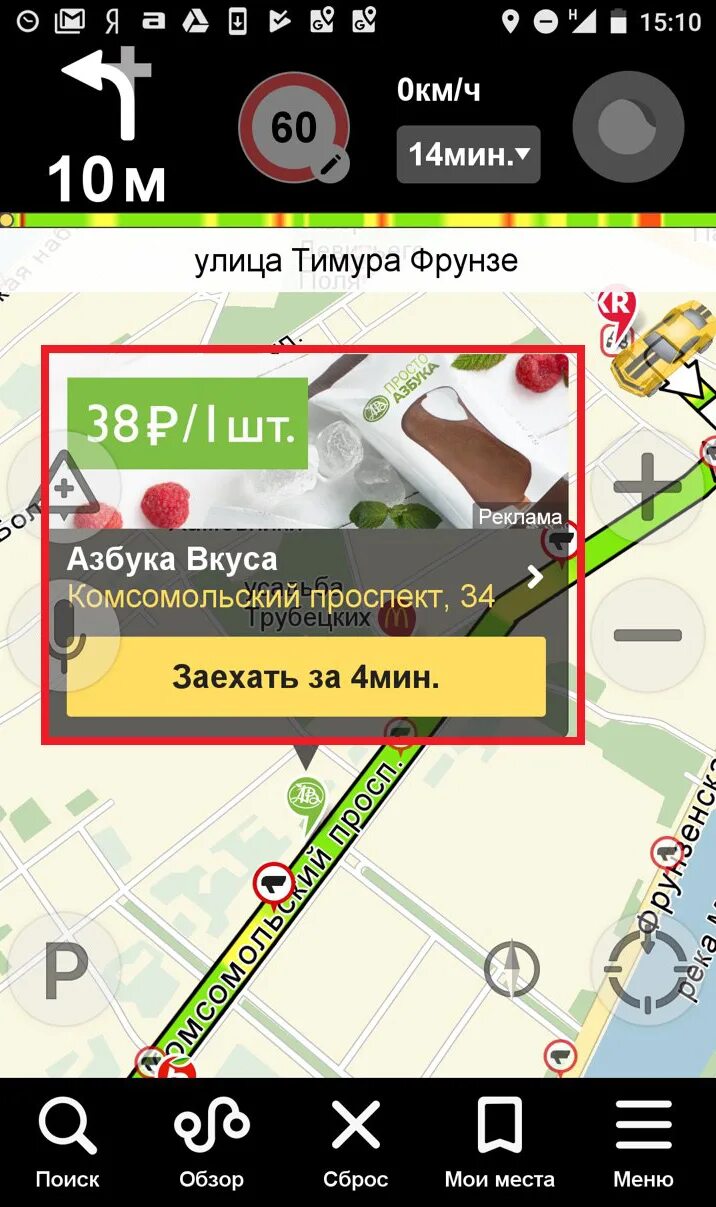Expand the 14мин. arrival time dropdown
This screenshot has height=1207, width=716.
(468, 154)
